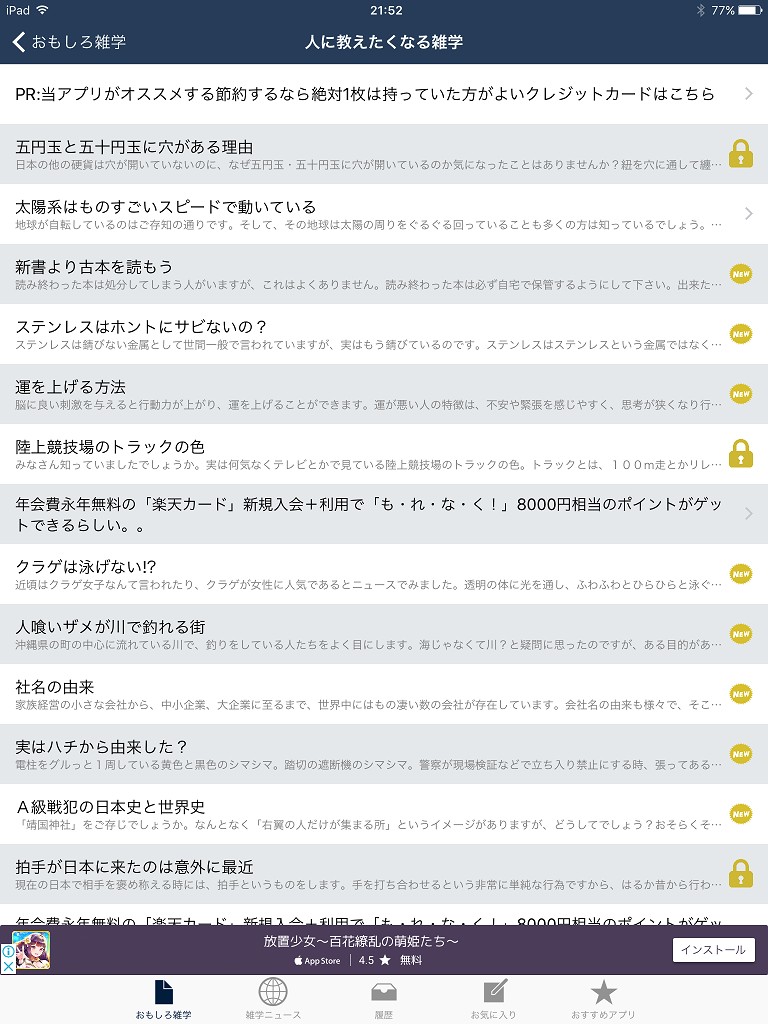Switch to the 履歴 tab
Screen dimensions: 768x1024
click(x=383, y=998)
